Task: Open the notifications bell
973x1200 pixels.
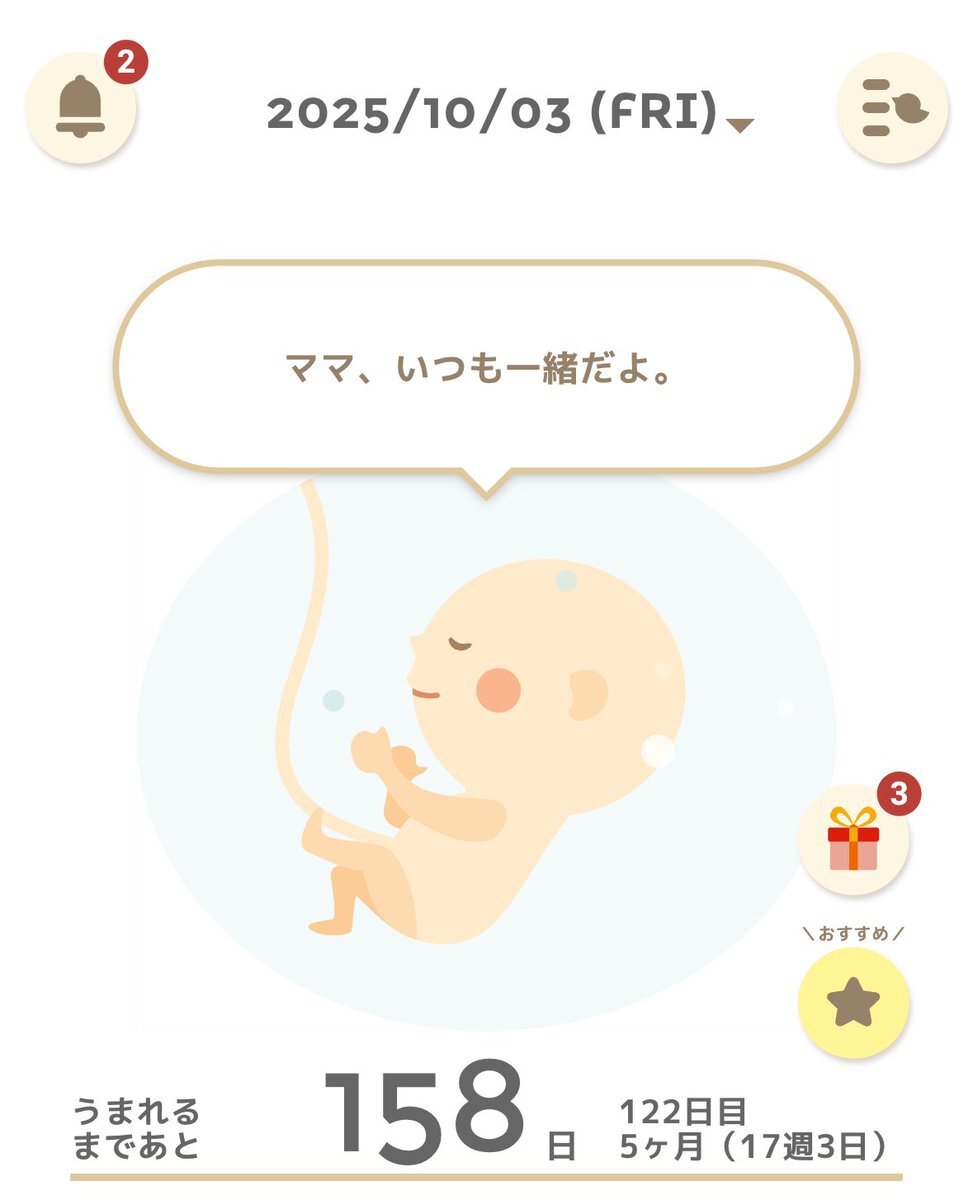Action: click(x=81, y=108)
